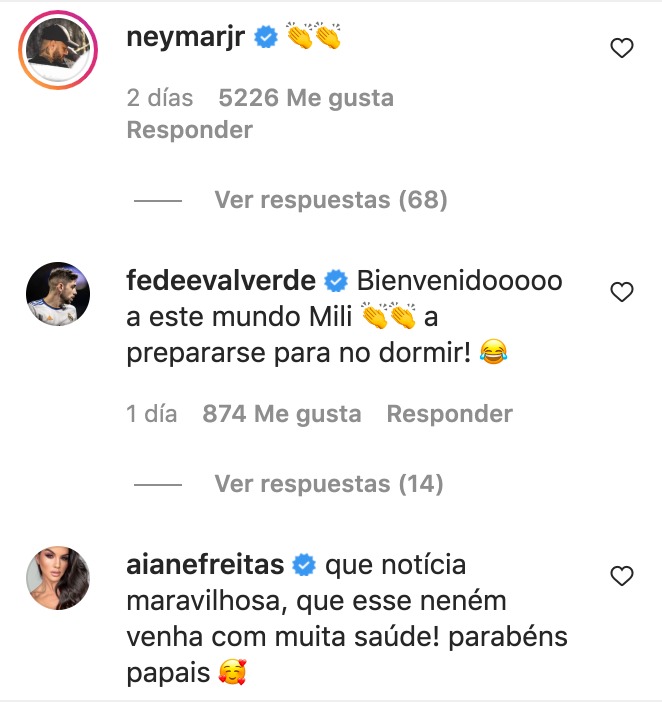662x702 pixels.
Task: See the 874 likes on fedeevalverde's comment
Action: click(282, 414)
